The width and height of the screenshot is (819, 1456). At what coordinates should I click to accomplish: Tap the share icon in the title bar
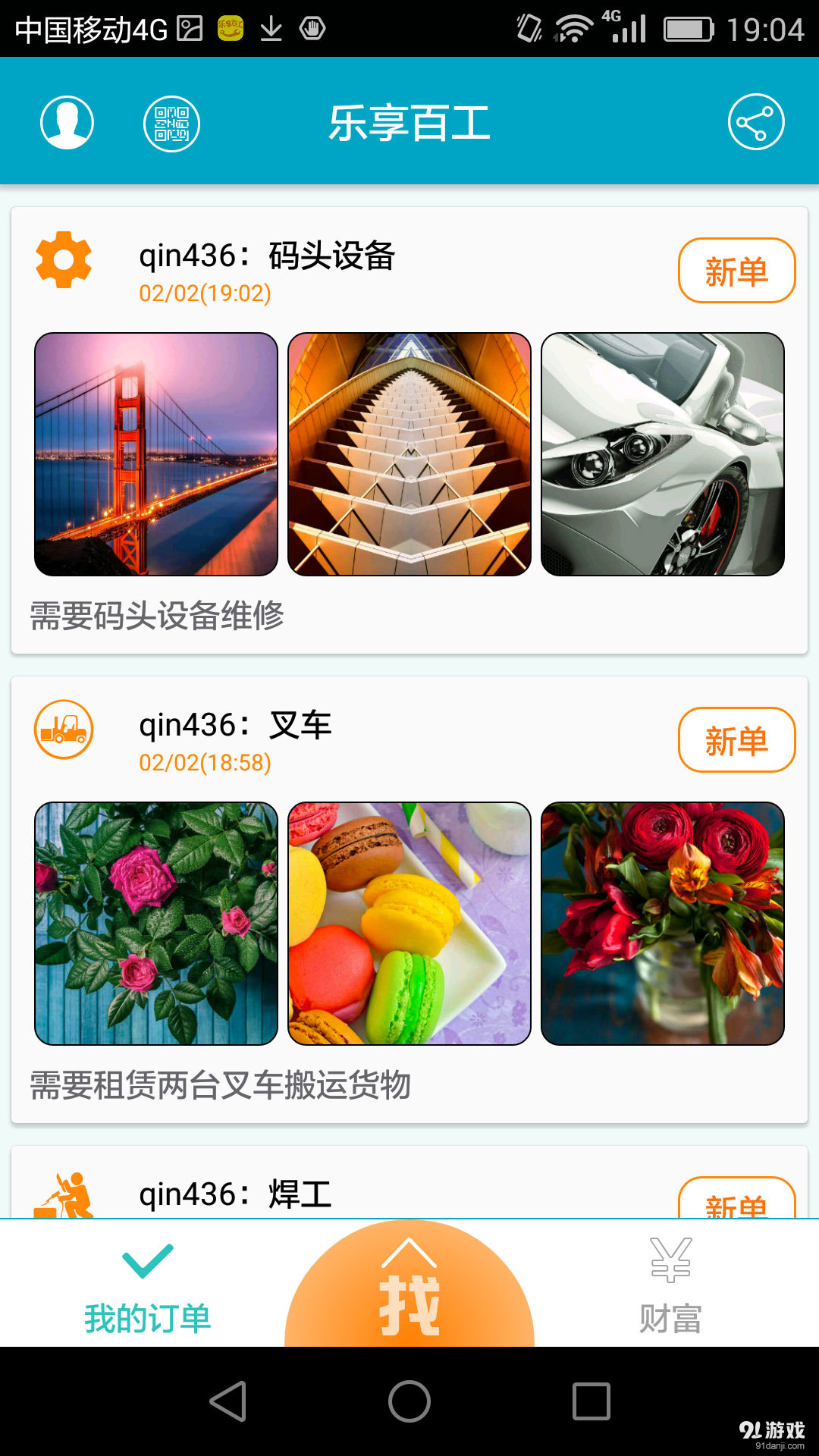[754, 122]
